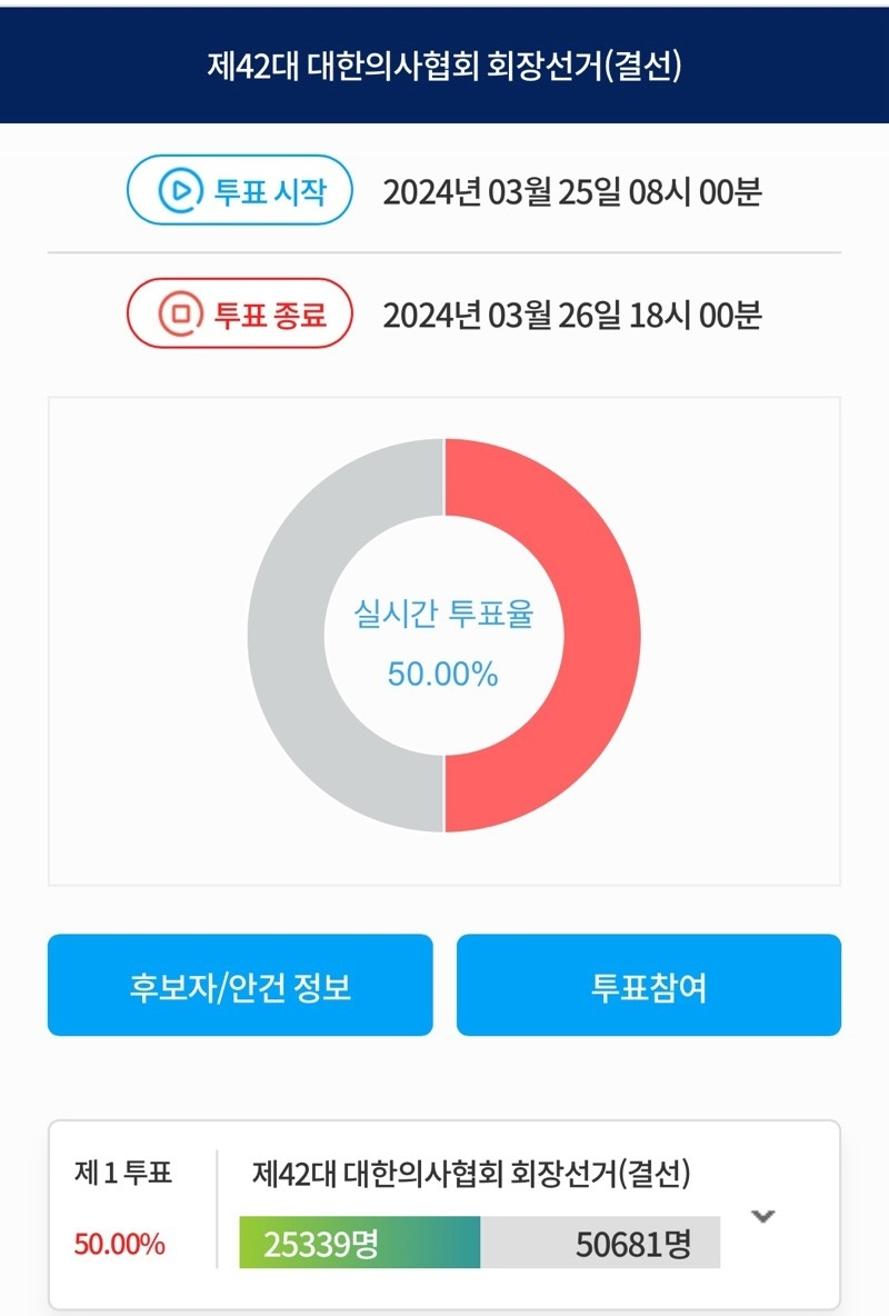Open 후보자/안건 정보 candidate information
This screenshot has height=1316, width=889.
click(240, 986)
